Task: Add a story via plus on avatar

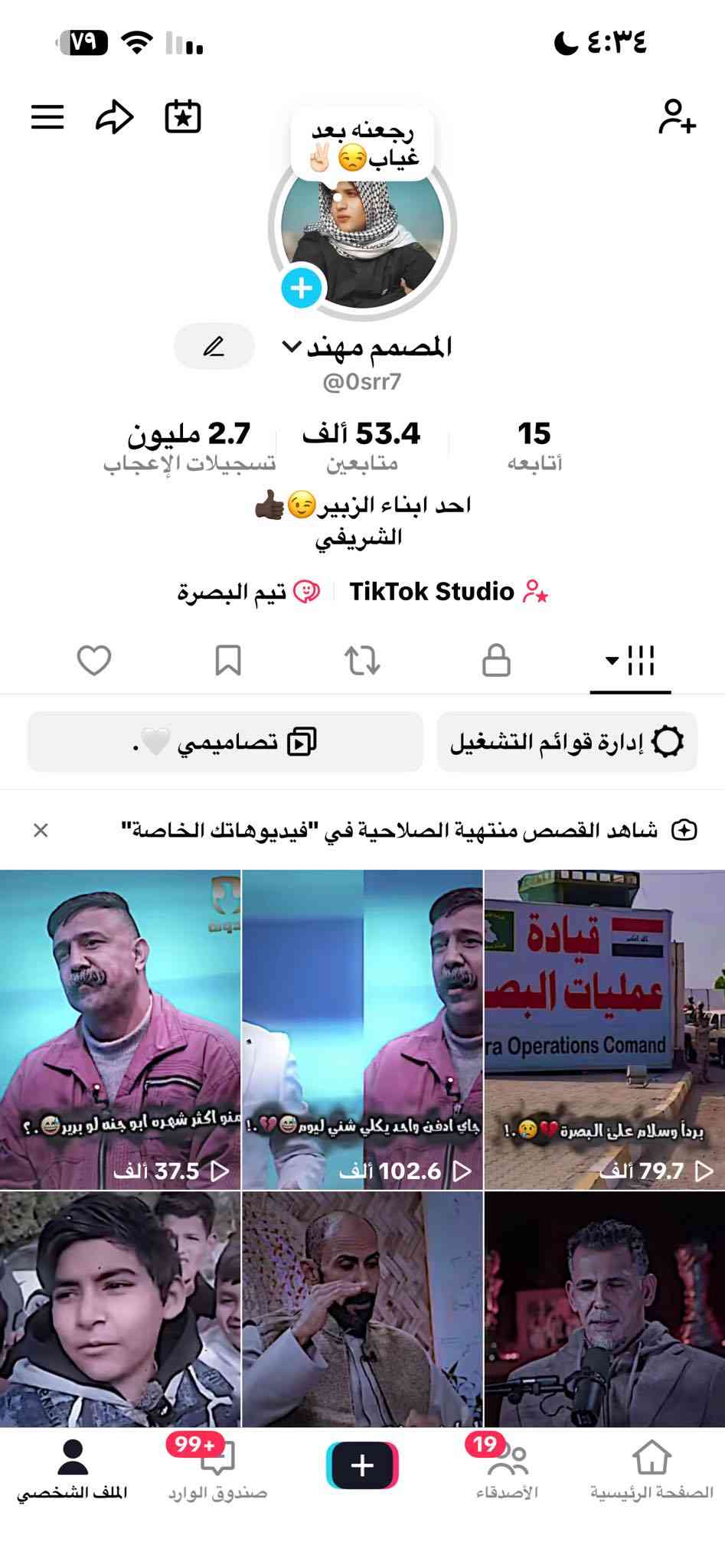Action: pyautogui.click(x=301, y=289)
